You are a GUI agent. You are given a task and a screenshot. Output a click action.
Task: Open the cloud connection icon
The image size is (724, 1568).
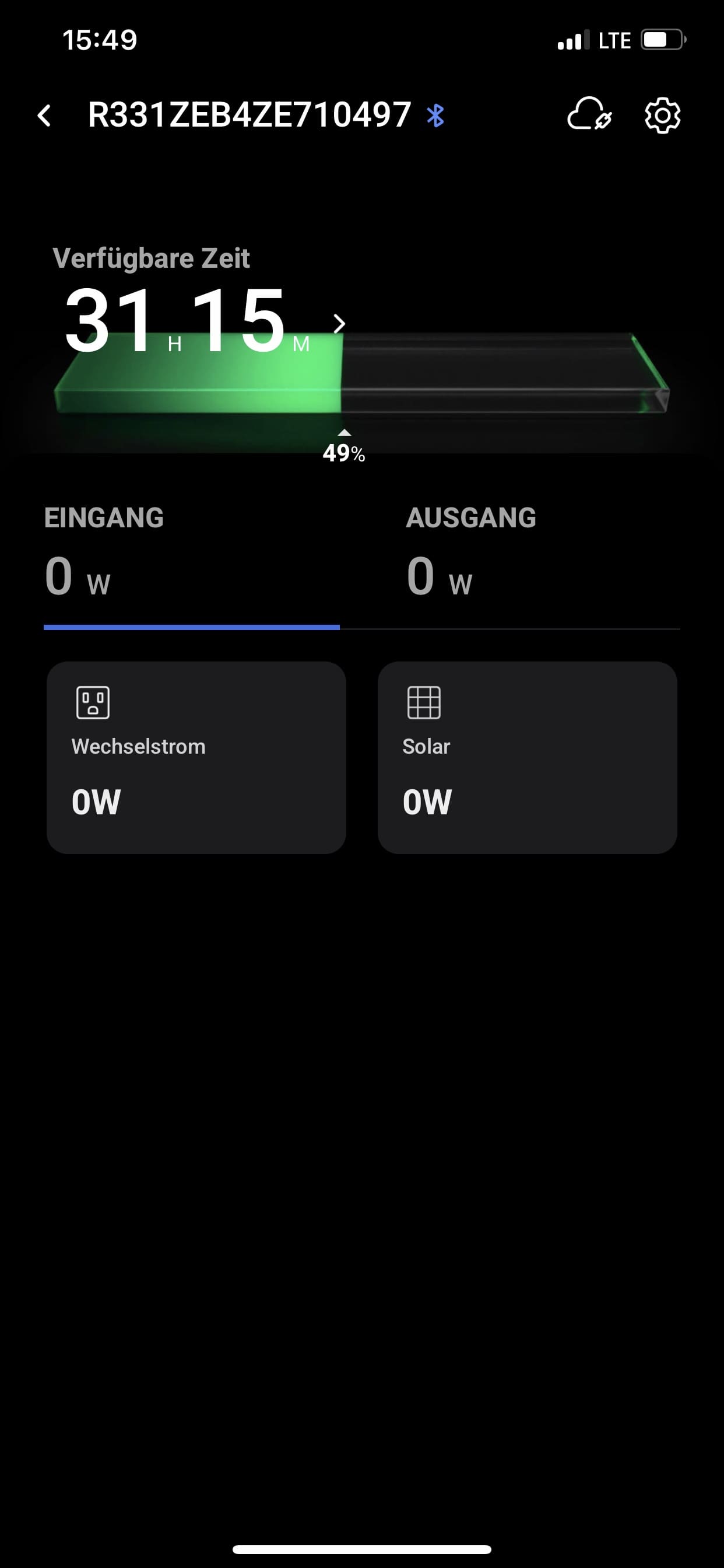coord(588,114)
